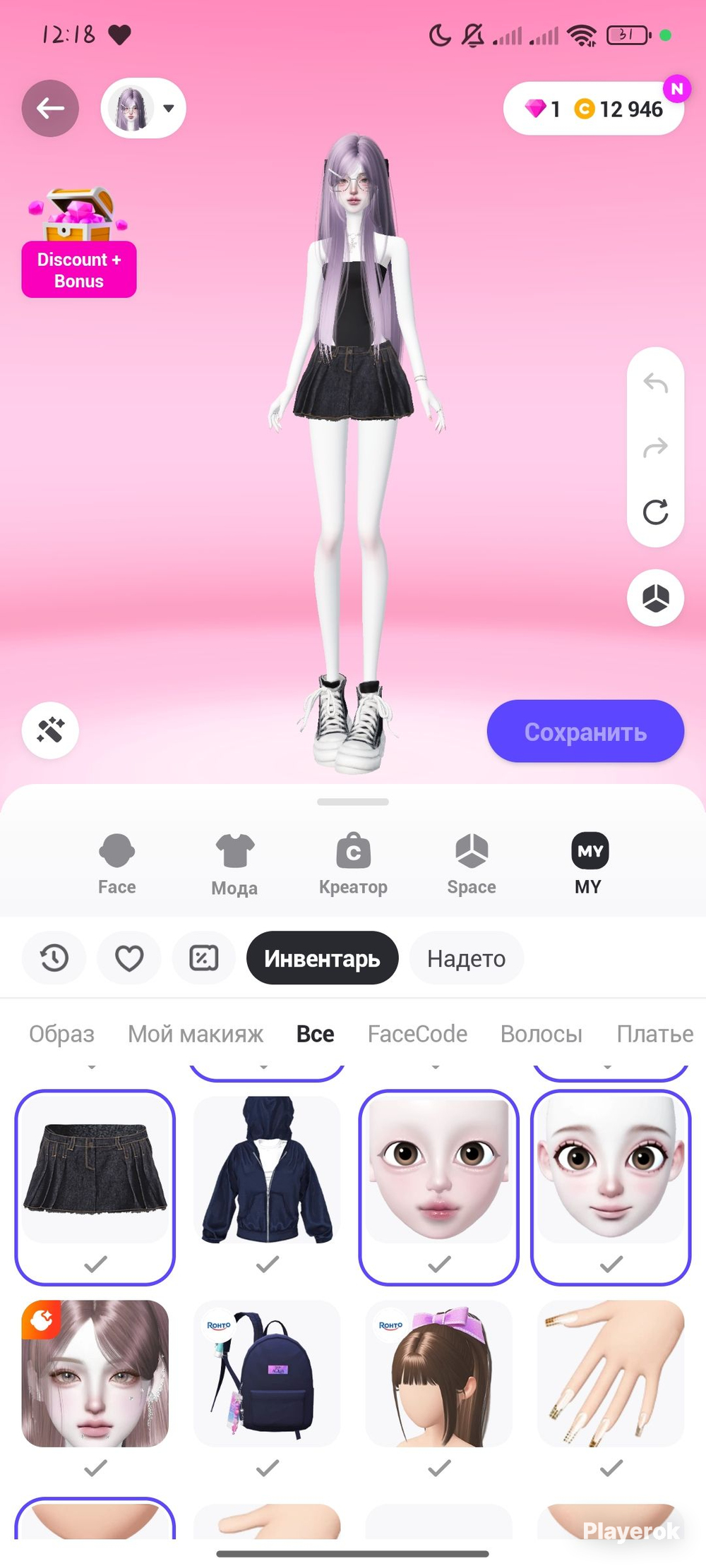Open the Мой макияж category
The width and height of the screenshot is (706, 1568).
(196, 1034)
